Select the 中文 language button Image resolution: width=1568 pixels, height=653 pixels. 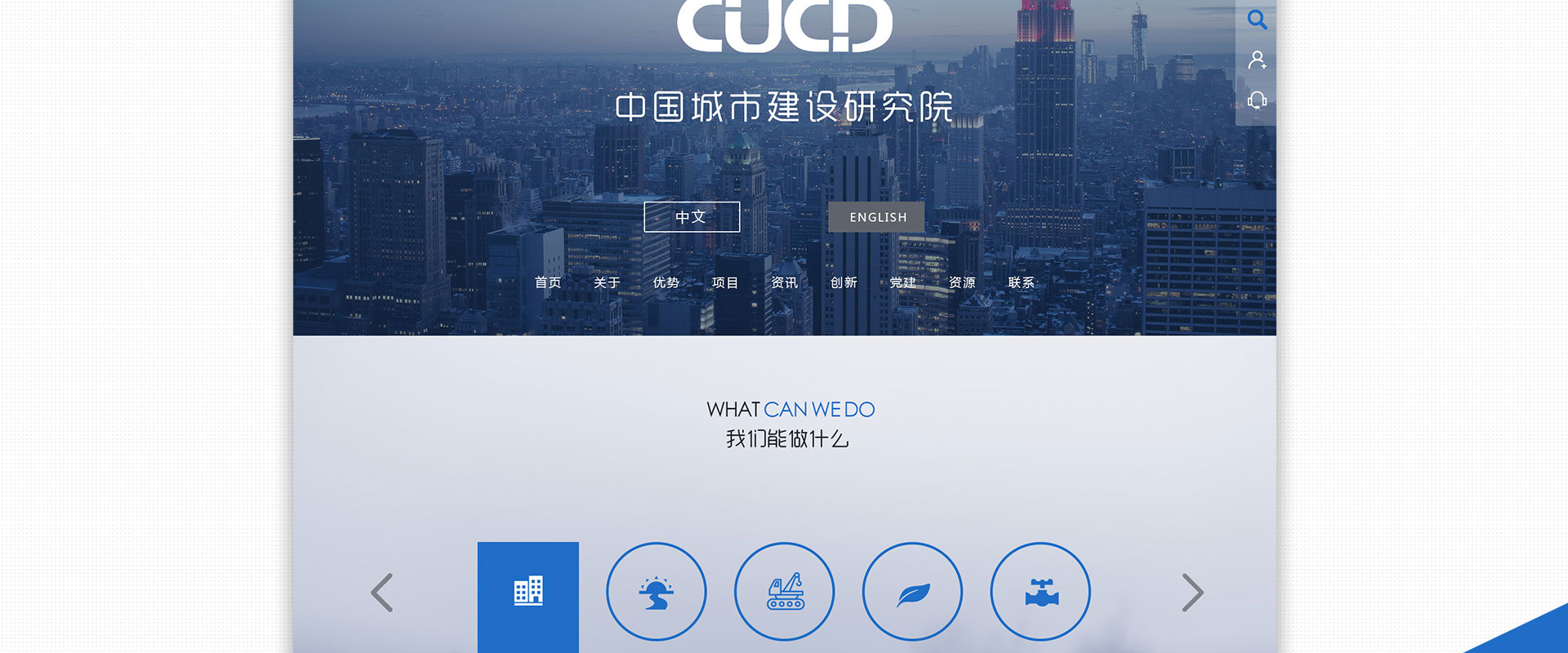[x=691, y=217]
